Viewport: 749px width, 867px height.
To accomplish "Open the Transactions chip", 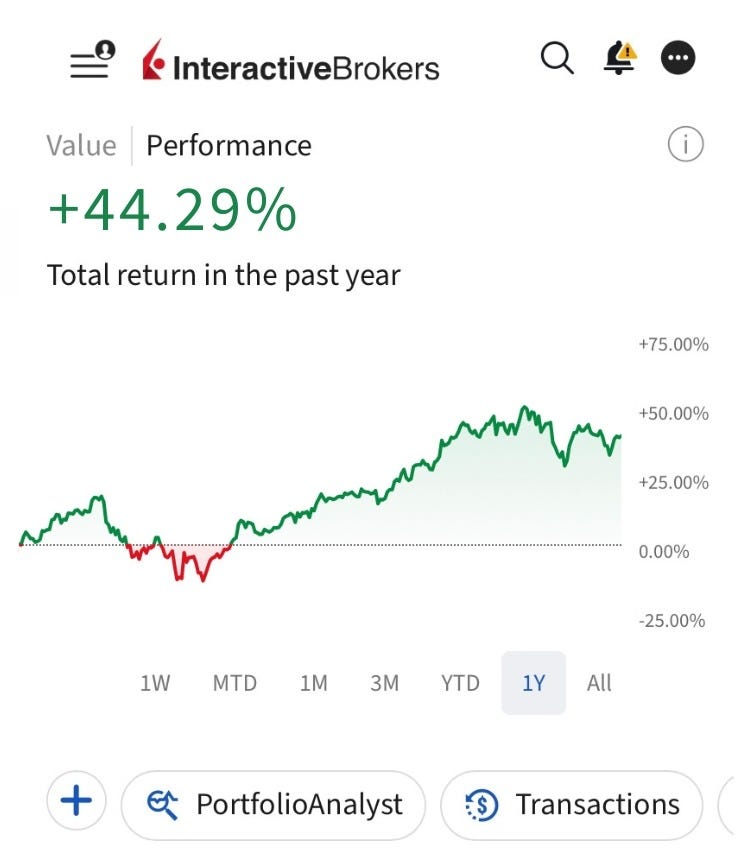I will [574, 804].
